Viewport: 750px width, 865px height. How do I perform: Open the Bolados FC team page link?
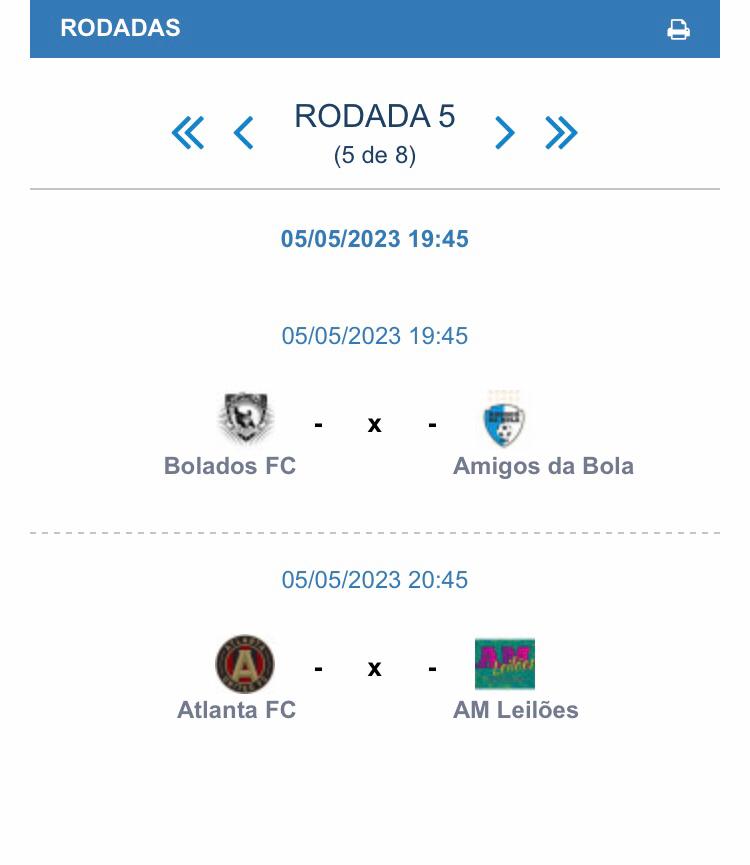click(x=230, y=466)
